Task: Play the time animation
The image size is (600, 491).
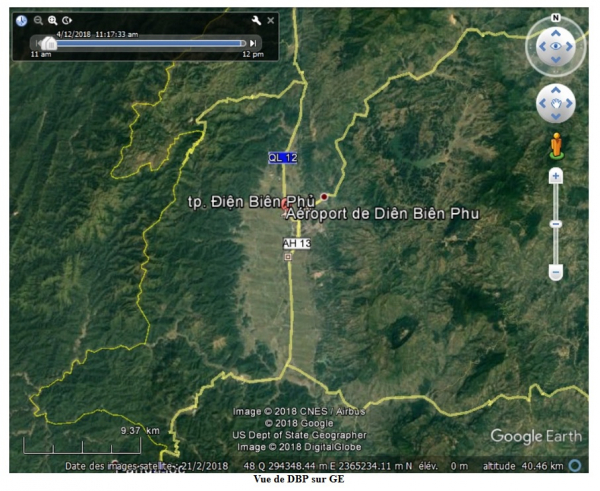Action: tap(67, 20)
